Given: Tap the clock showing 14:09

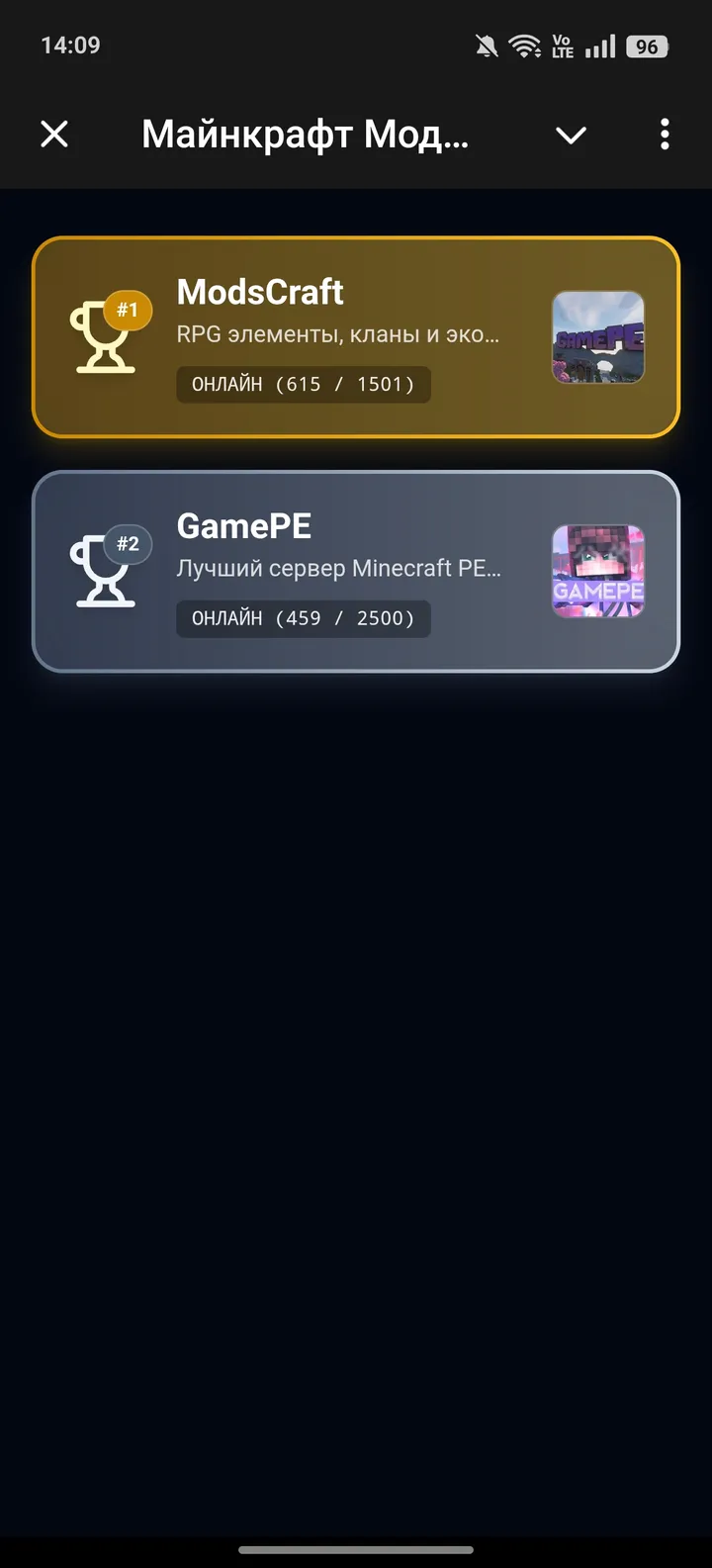Looking at the screenshot, I should [69, 45].
